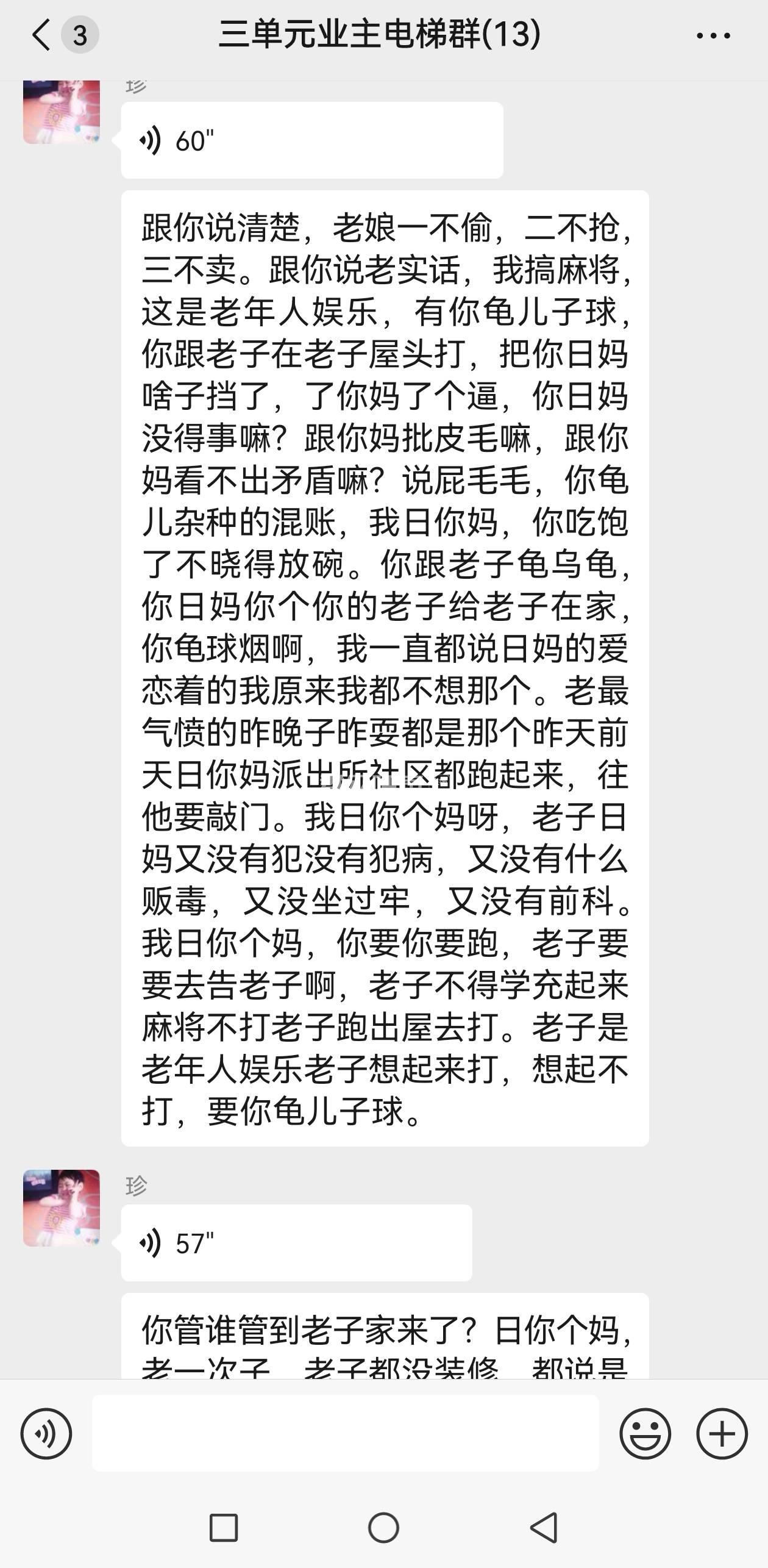768x1568 pixels.
Task: Open the plus attachment menu
Action: (x=722, y=1434)
